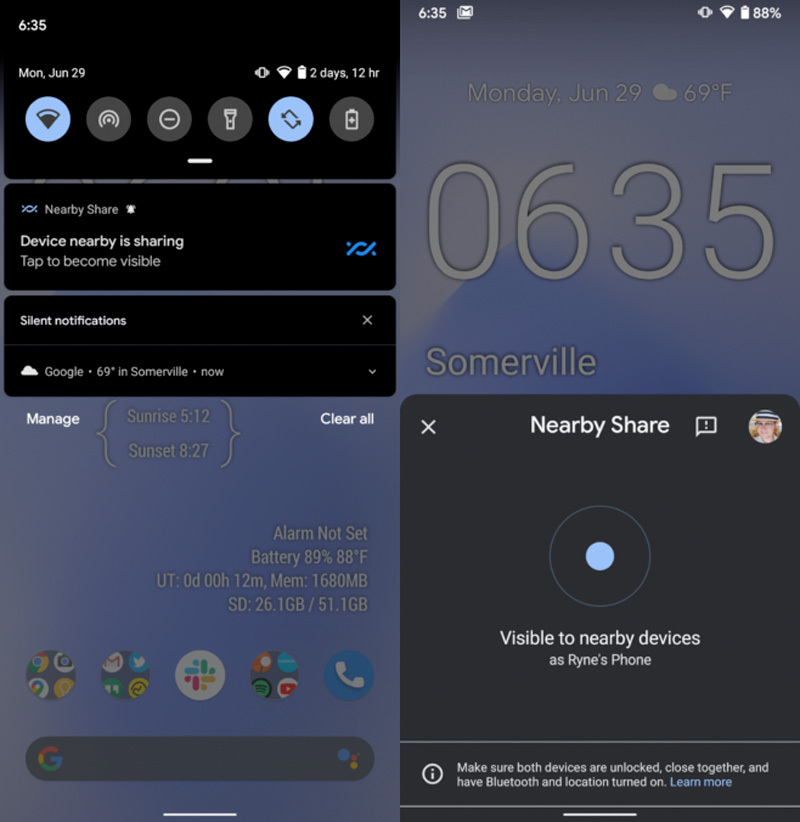800x822 pixels.
Task: Toggle the auto-rotate quick setting
Action: pyautogui.click(x=290, y=120)
